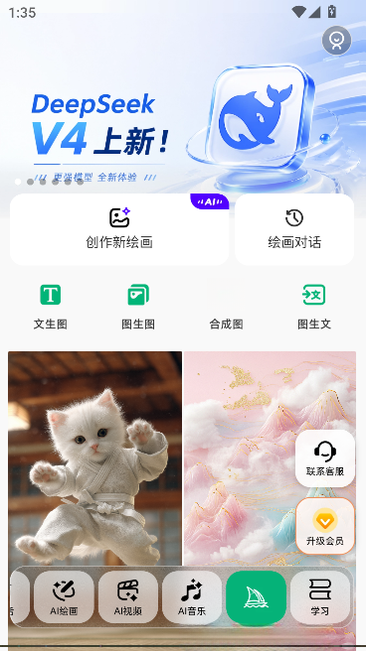Open 绘画对话 history
Screen dimensions: 366x651
pos(294,229)
